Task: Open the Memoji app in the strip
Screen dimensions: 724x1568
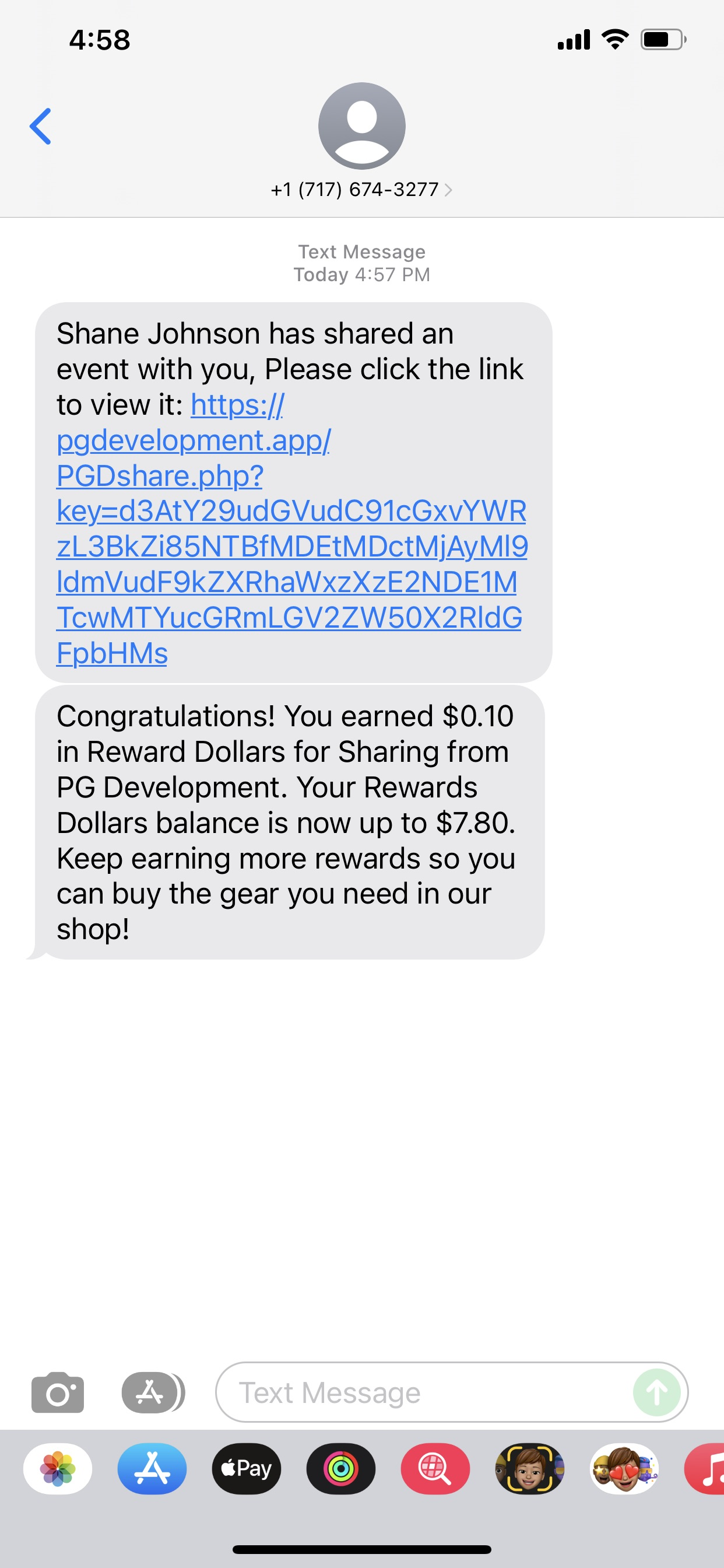Action: tap(529, 1469)
